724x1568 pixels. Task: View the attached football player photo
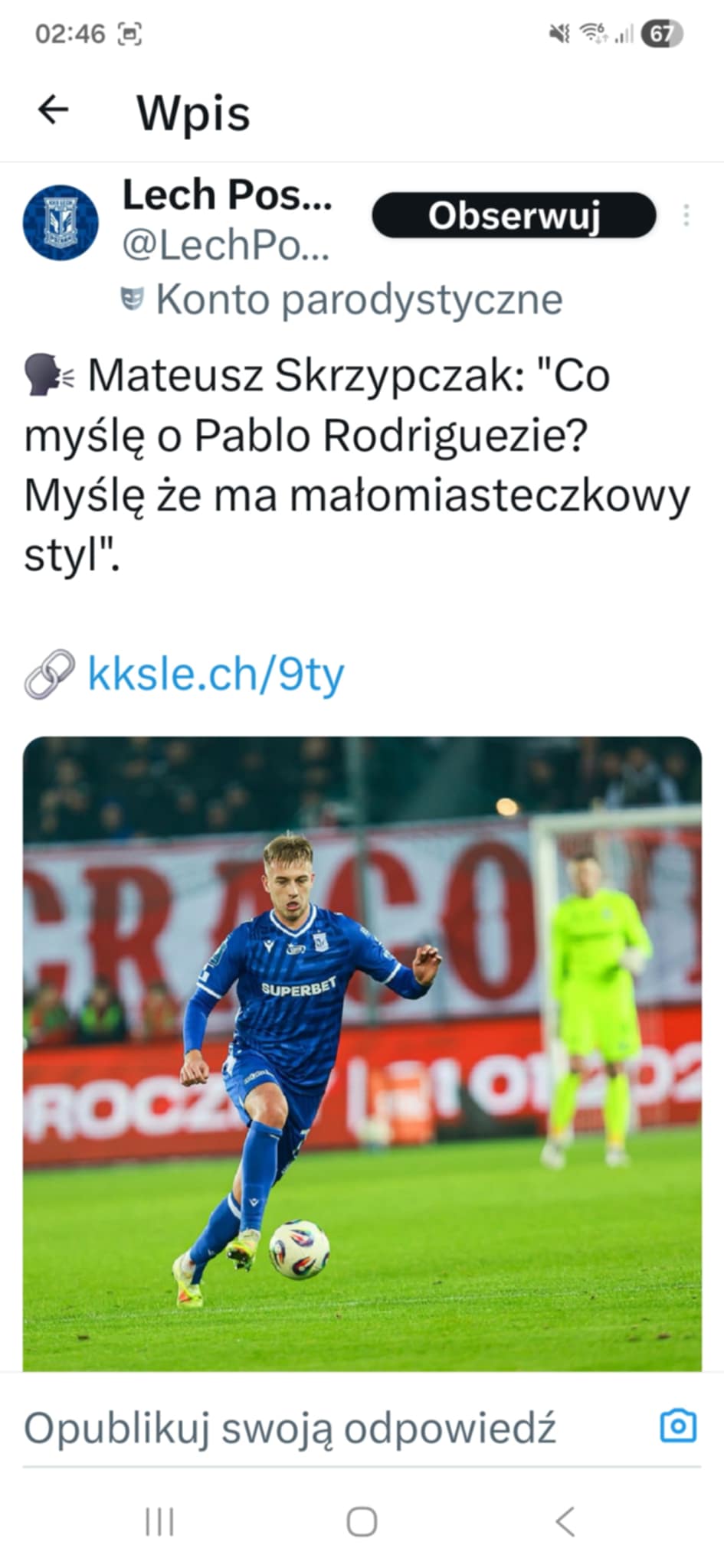pos(362,1053)
